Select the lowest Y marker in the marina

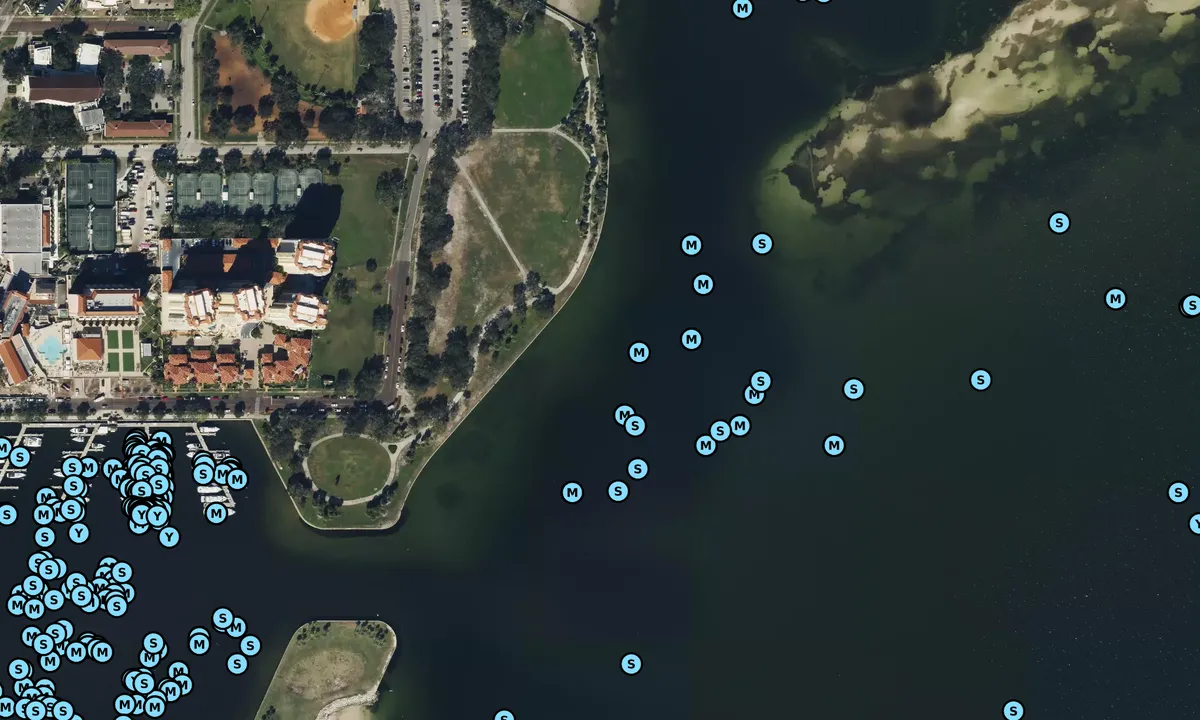(x=169, y=537)
